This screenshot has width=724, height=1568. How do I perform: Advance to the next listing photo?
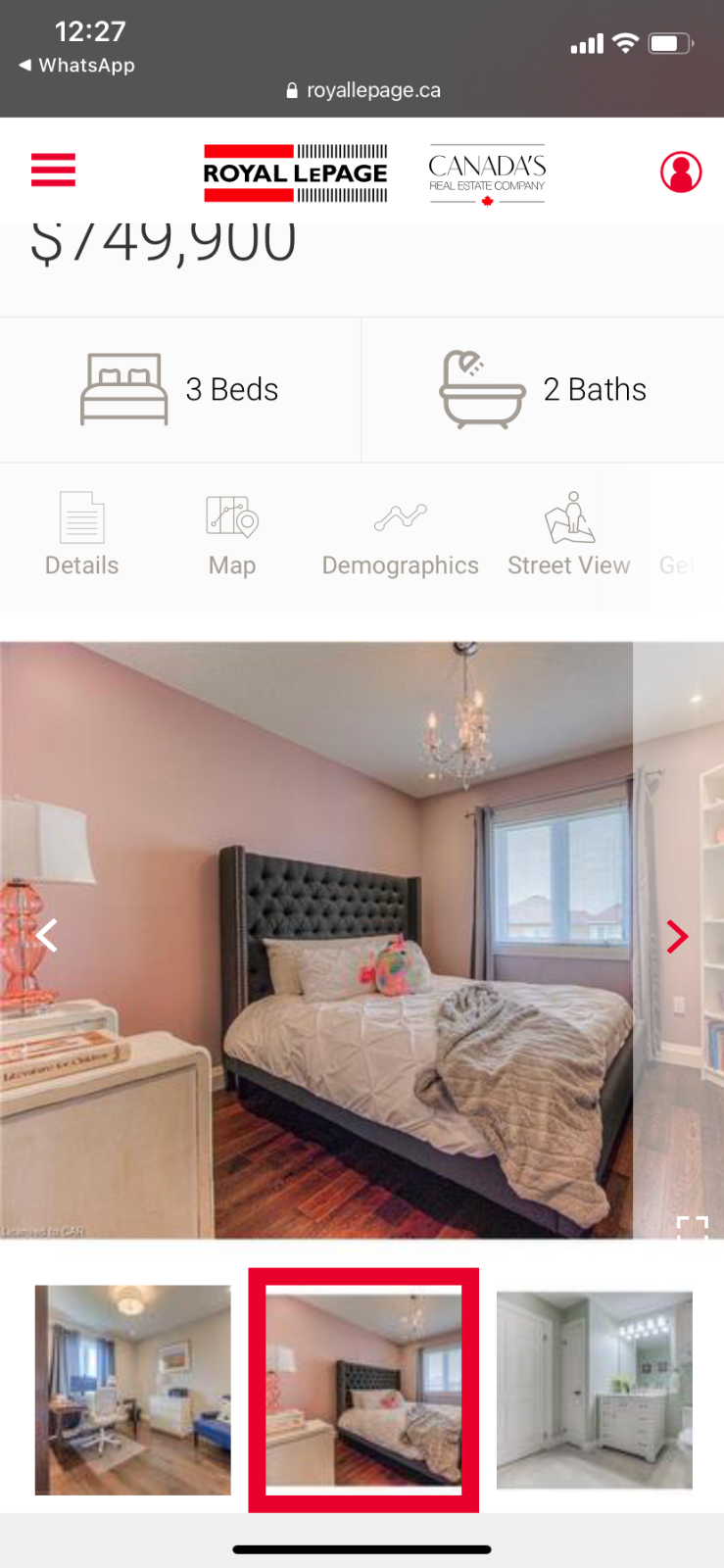coord(677,937)
